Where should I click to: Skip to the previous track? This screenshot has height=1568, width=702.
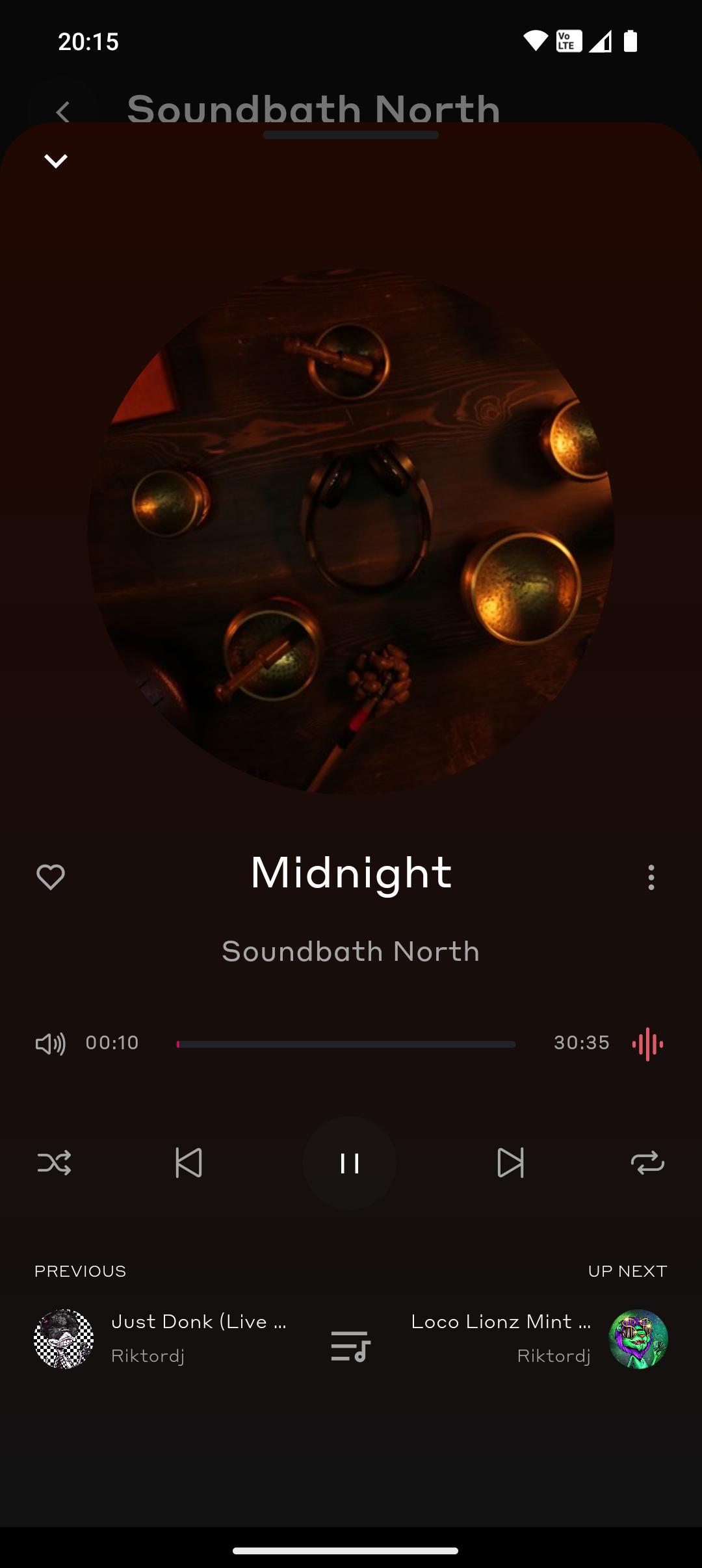pyautogui.click(x=189, y=1163)
